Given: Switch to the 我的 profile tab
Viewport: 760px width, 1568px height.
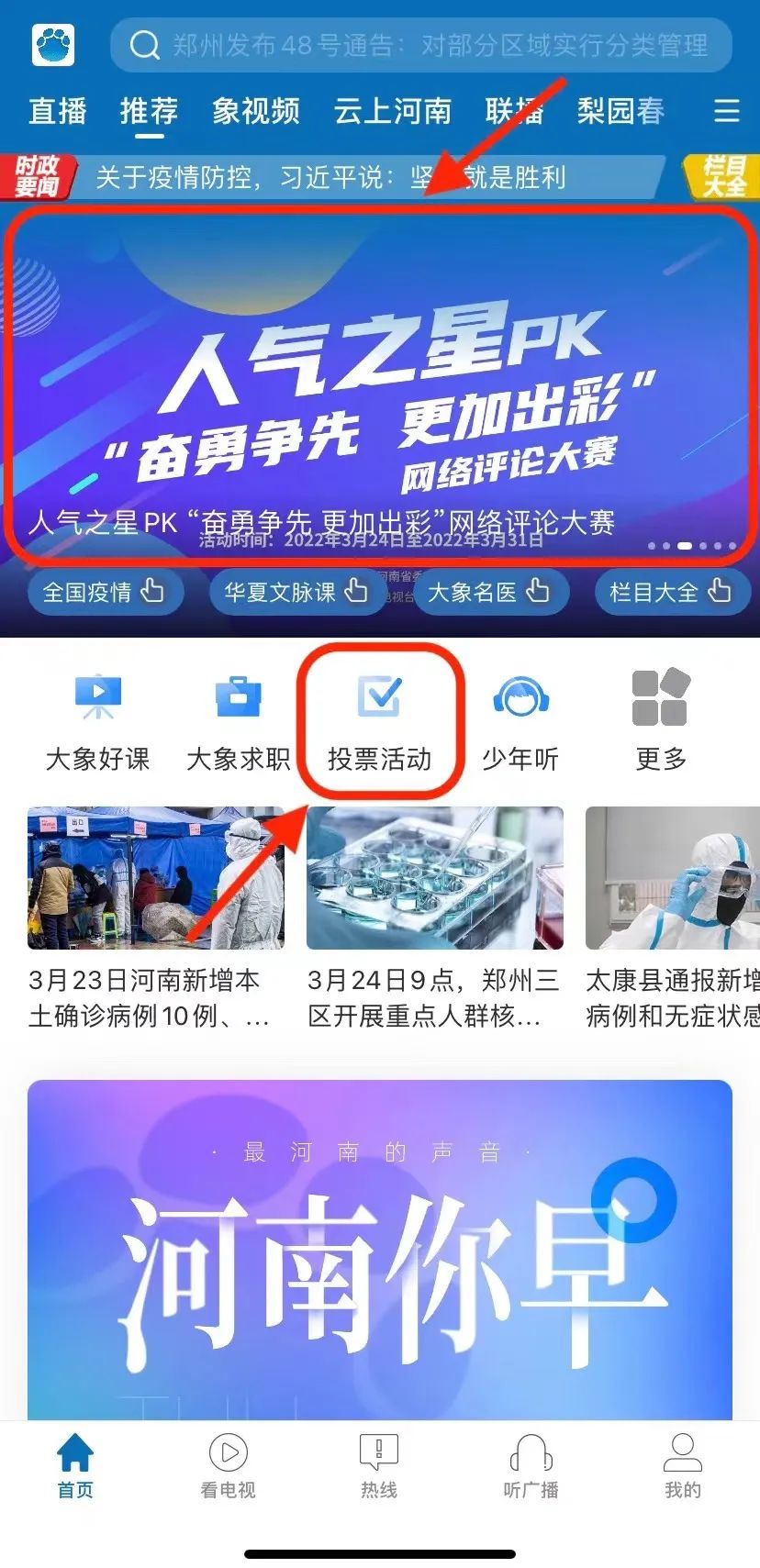Looking at the screenshot, I should tap(682, 1466).
